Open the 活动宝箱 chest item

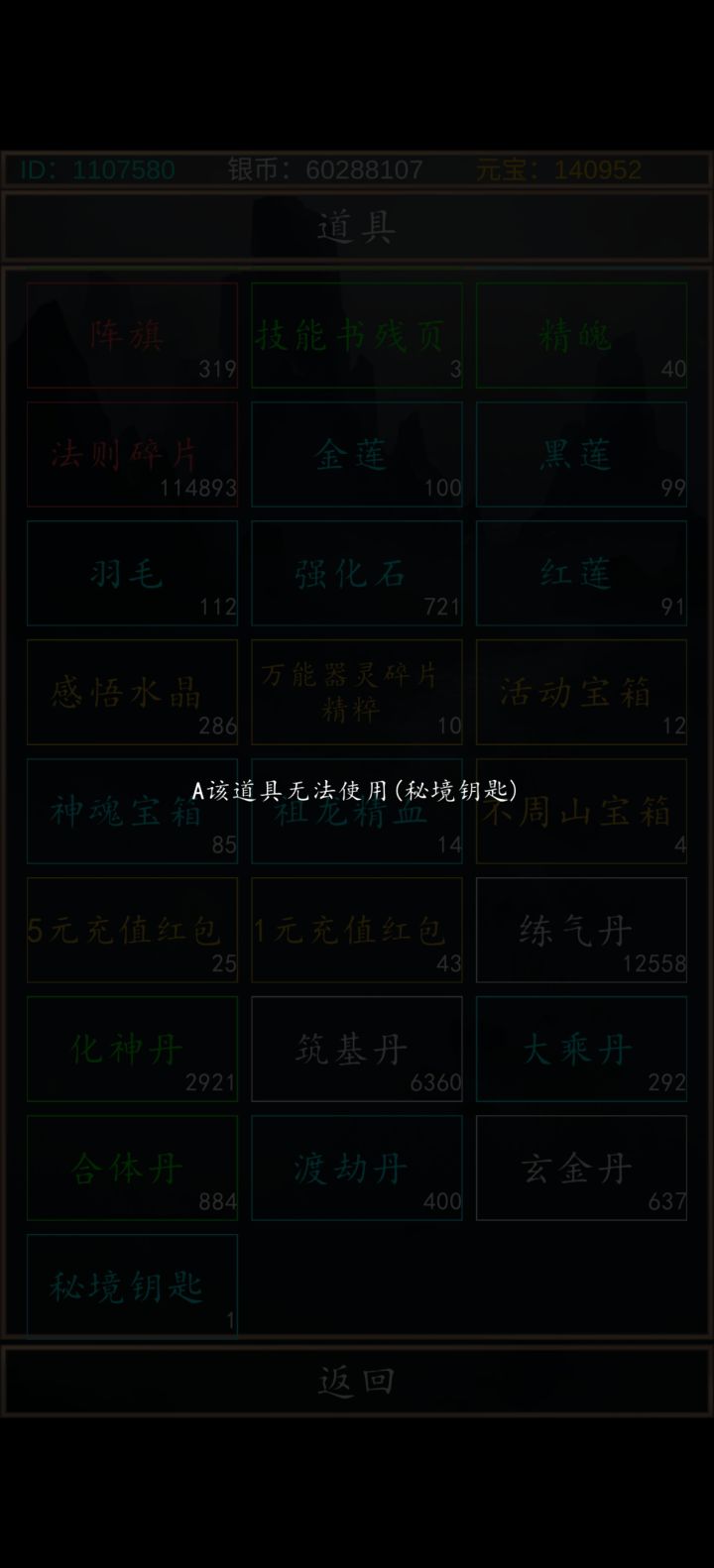[581, 692]
